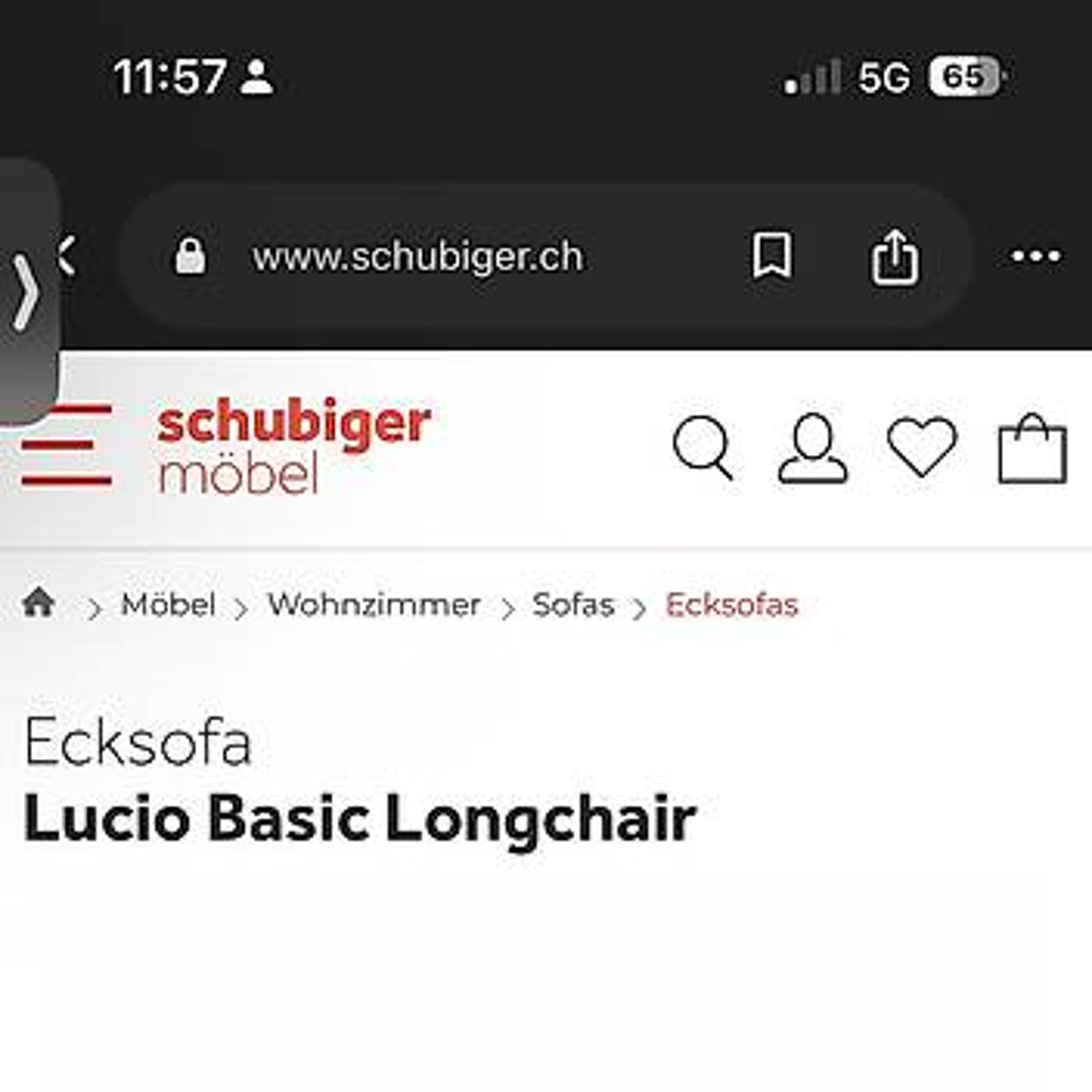
Task: Go to Möbel breadcrumb
Action: (167, 605)
